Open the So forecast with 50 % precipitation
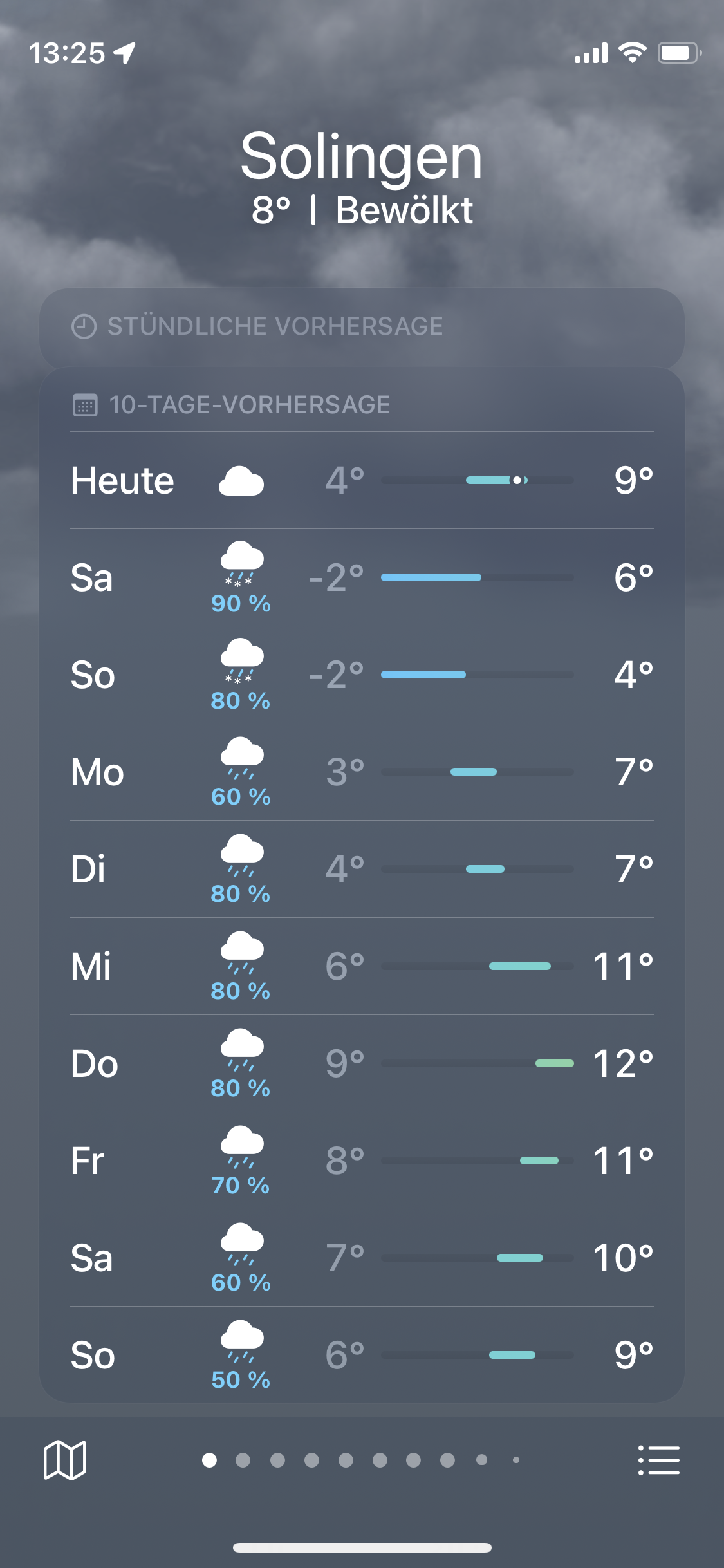Screen dimensions: 724x1568 tap(362, 1355)
